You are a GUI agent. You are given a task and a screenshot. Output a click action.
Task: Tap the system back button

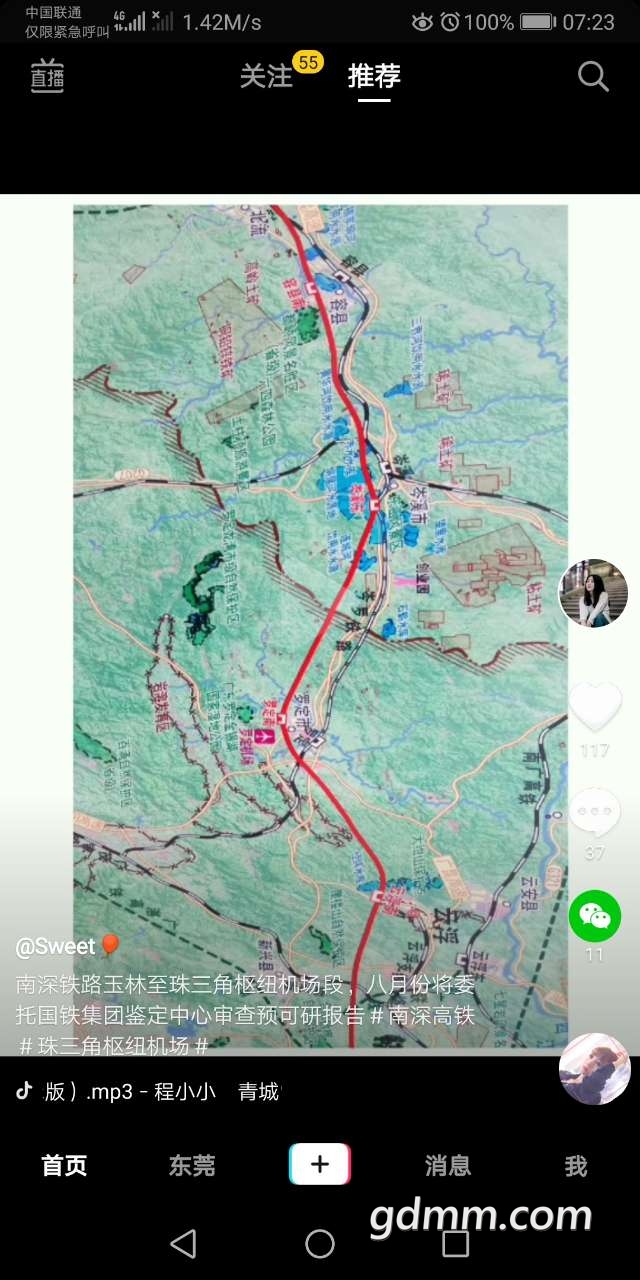184,1243
